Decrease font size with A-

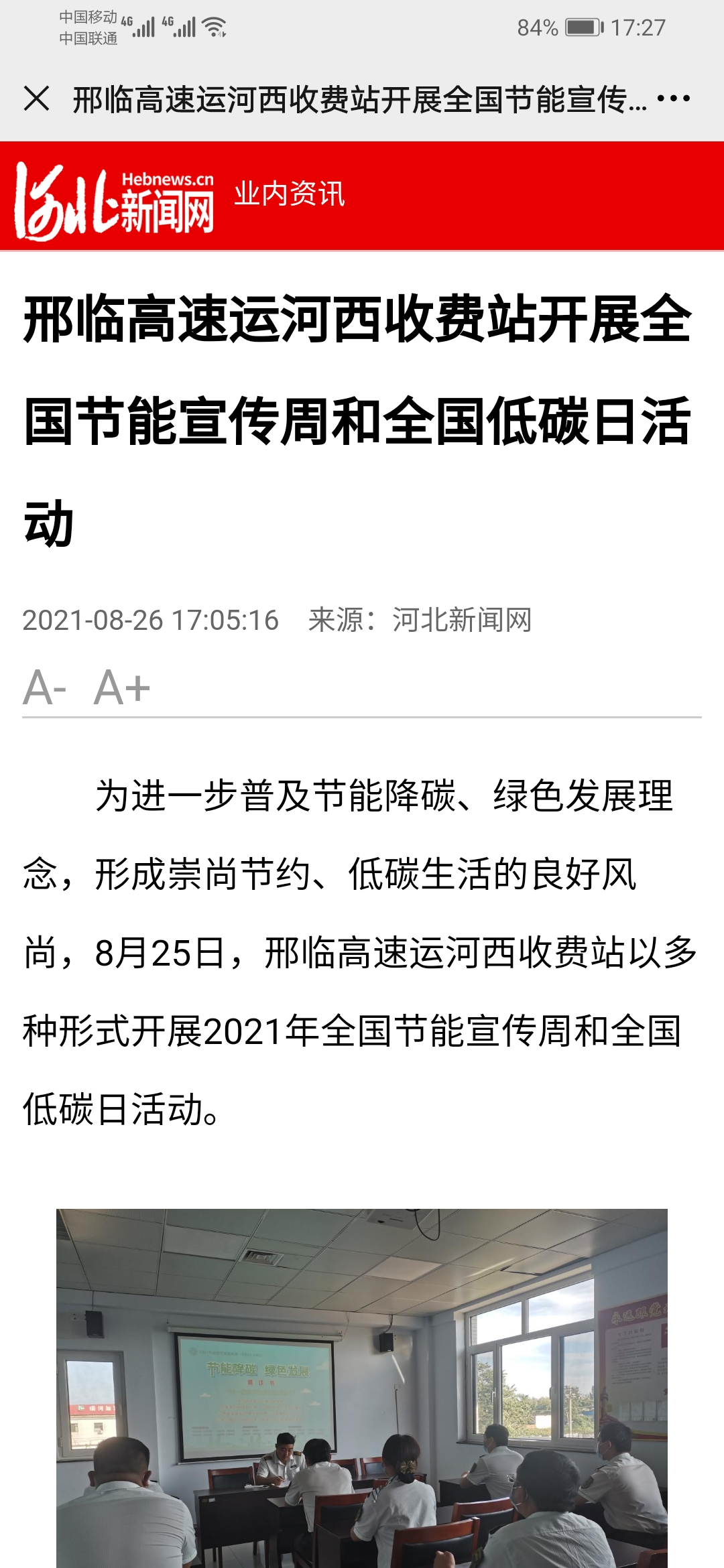(x=44, y=688)
